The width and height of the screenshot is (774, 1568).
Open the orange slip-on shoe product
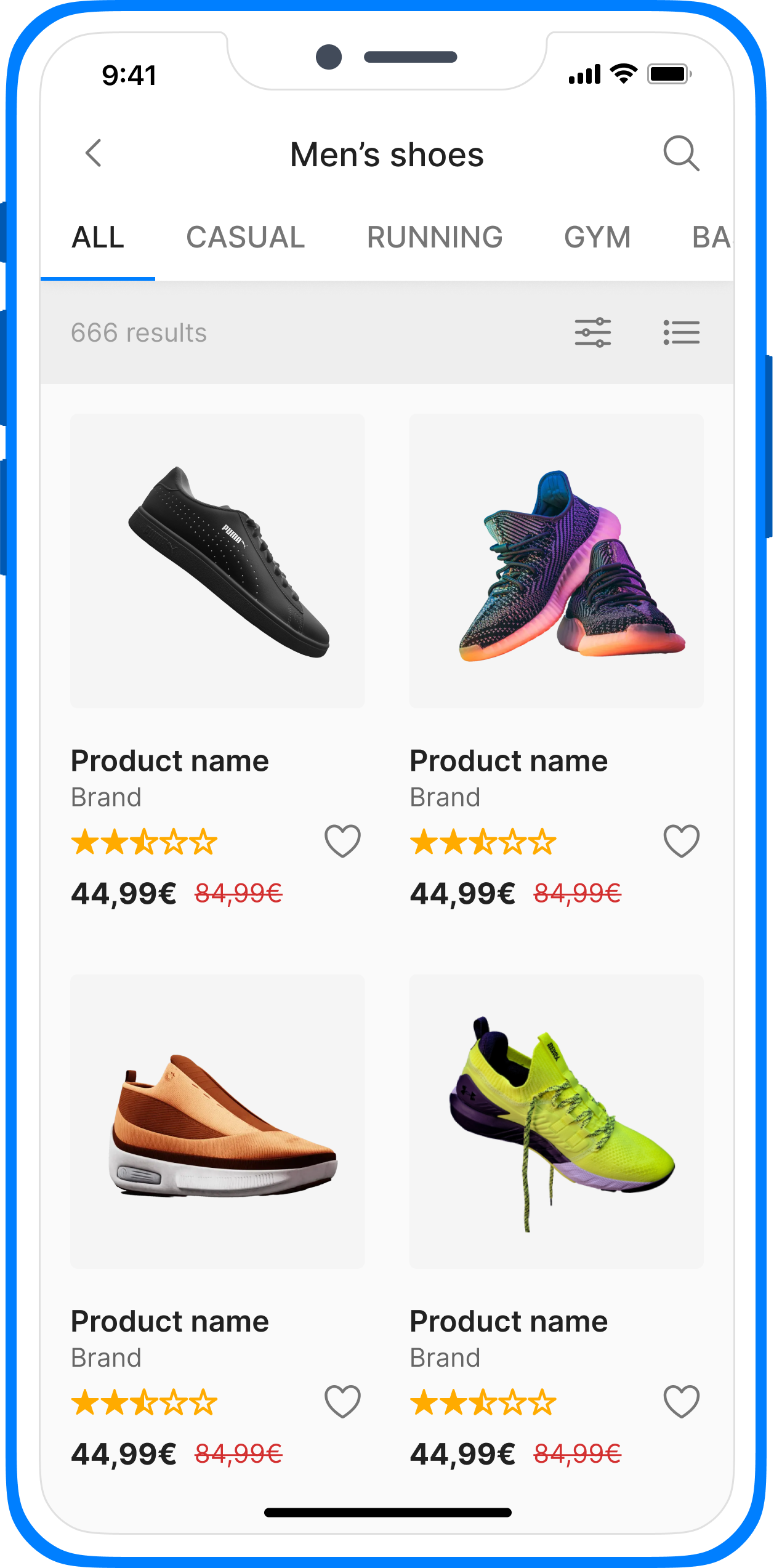(x=217, y=1121)
